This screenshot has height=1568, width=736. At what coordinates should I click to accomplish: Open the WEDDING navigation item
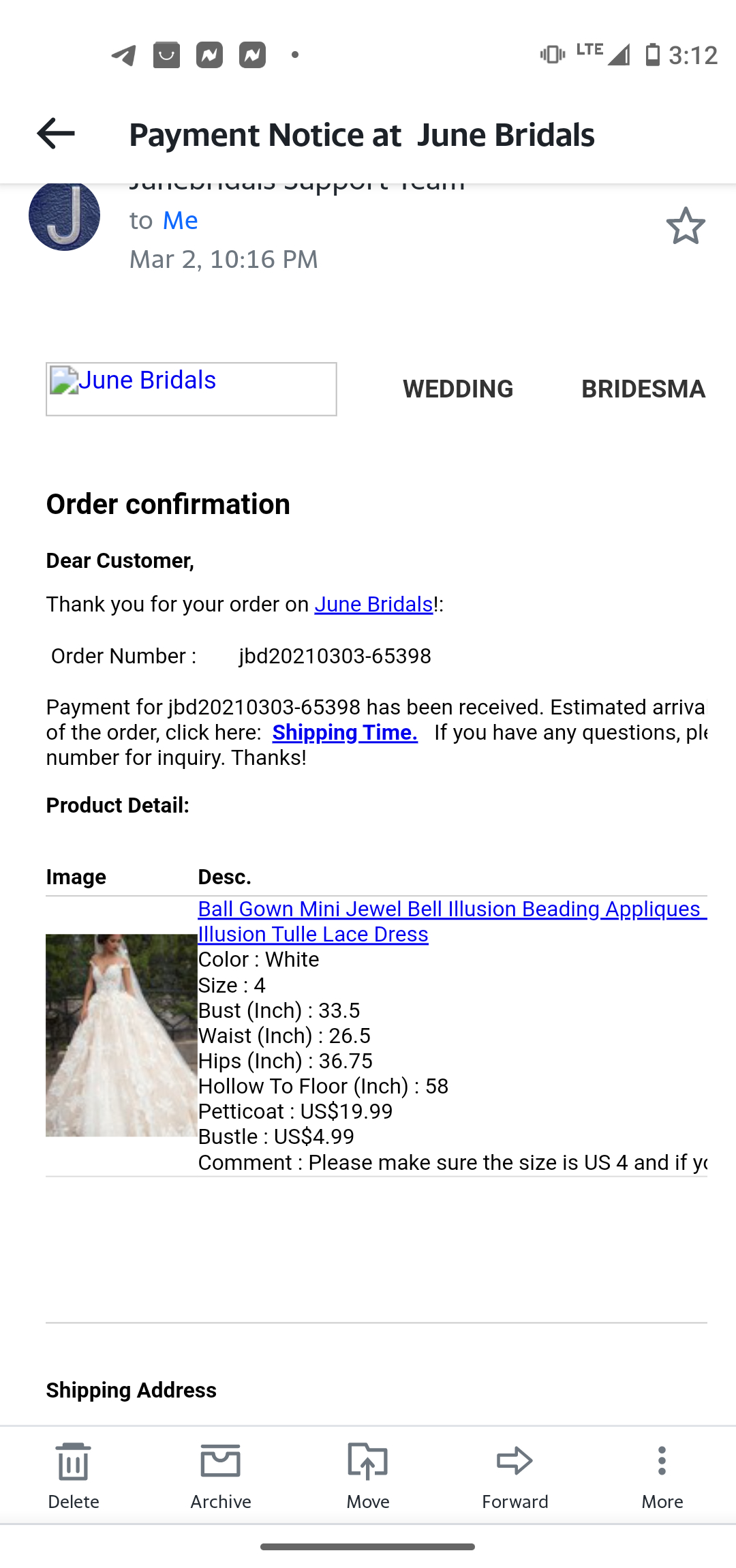(457, 389)
